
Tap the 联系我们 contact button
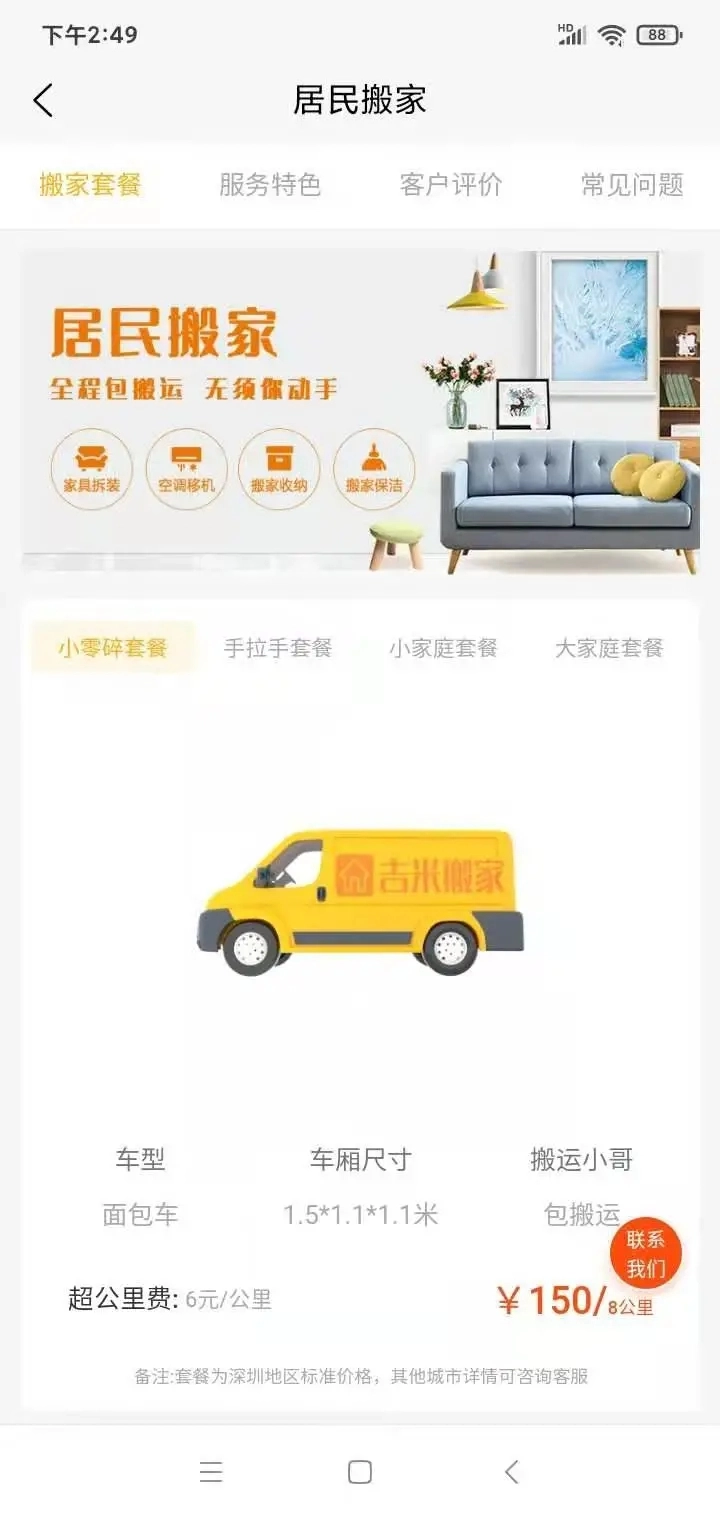point(646,1254)
